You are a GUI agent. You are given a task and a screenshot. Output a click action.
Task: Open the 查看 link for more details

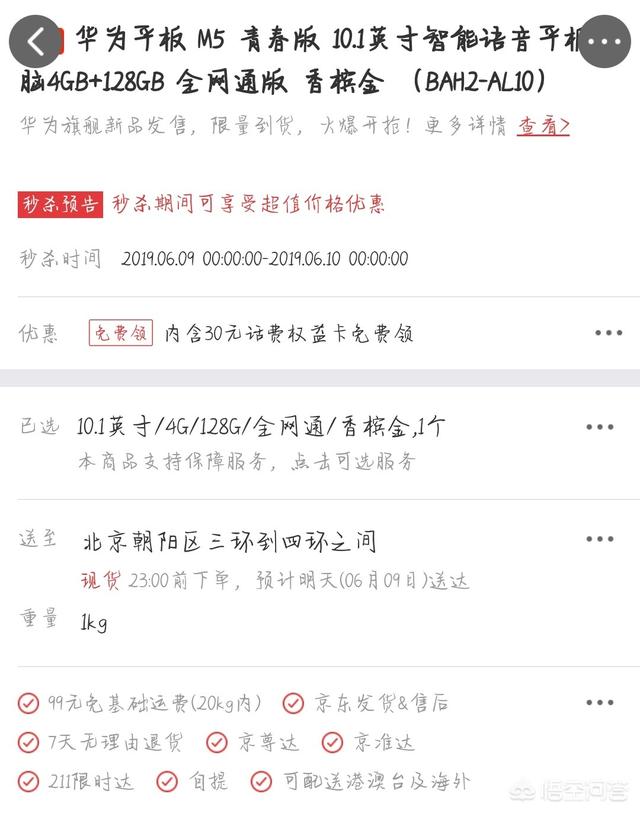pyautogui.click(x=543, y=127)
